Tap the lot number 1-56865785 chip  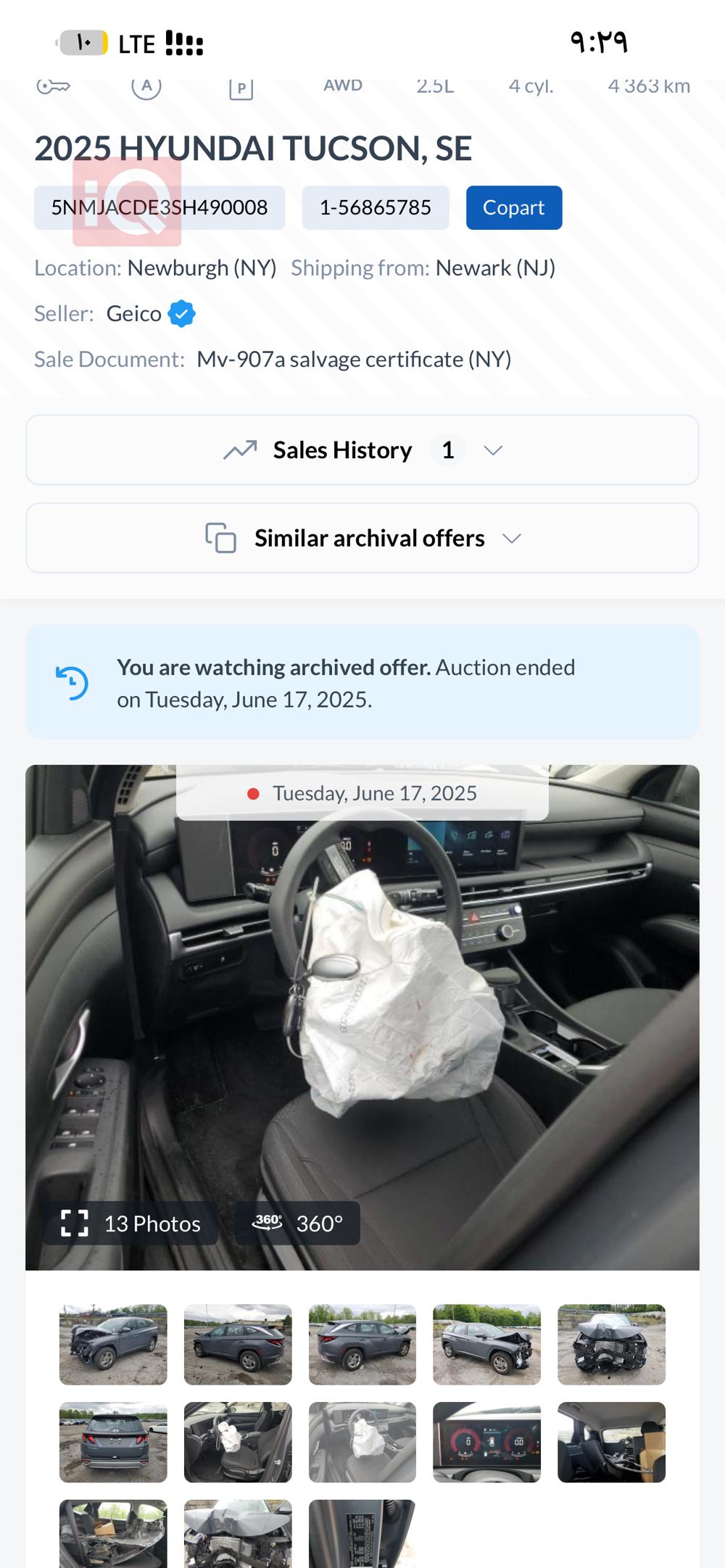[x=375, y=208]
